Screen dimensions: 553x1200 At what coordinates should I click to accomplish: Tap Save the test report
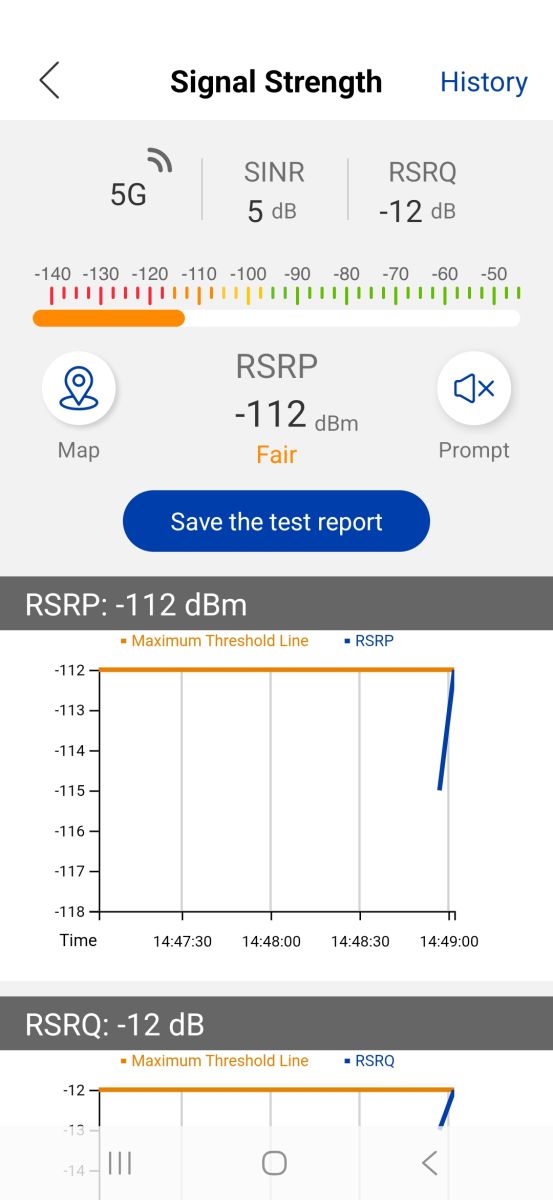[x=276, y=521]
